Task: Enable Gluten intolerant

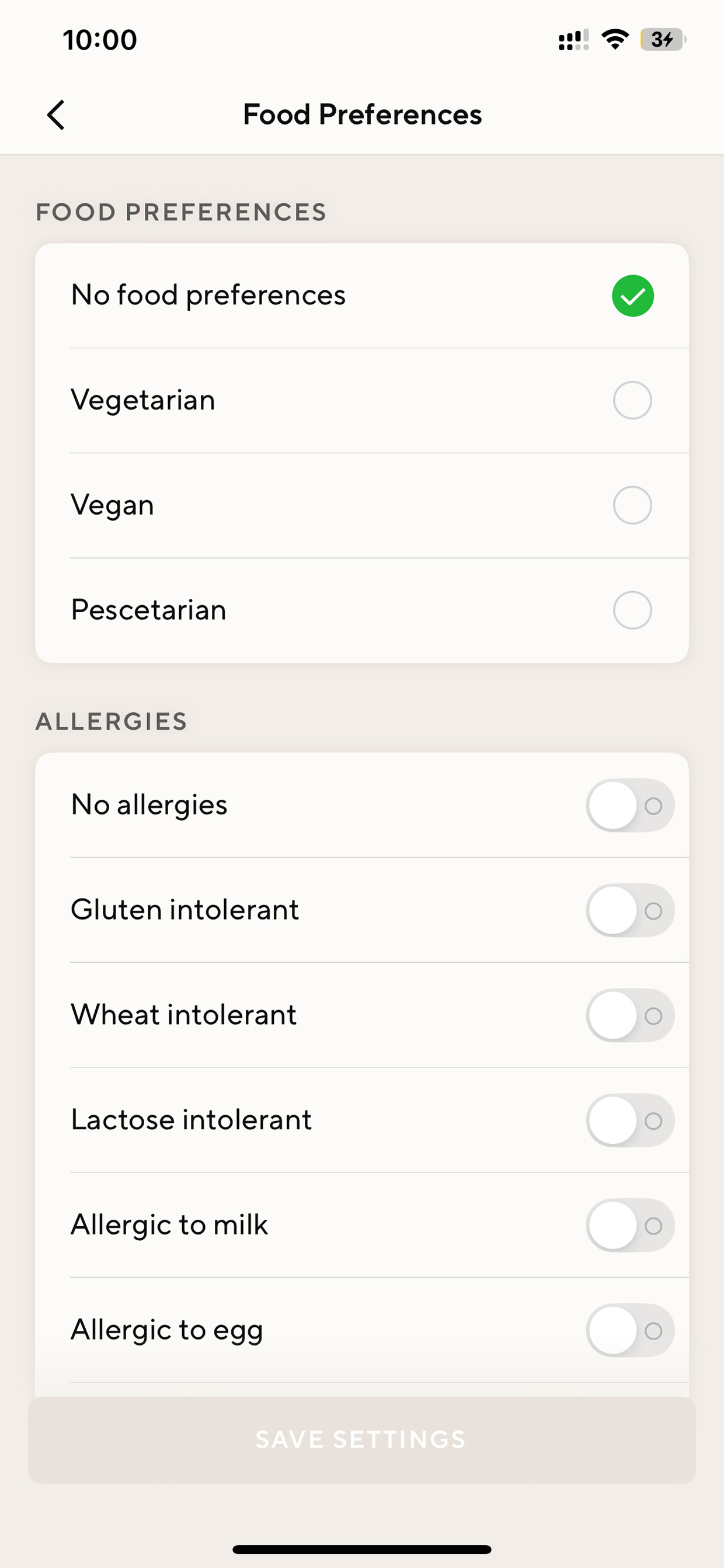Action: tap(629, 910)
